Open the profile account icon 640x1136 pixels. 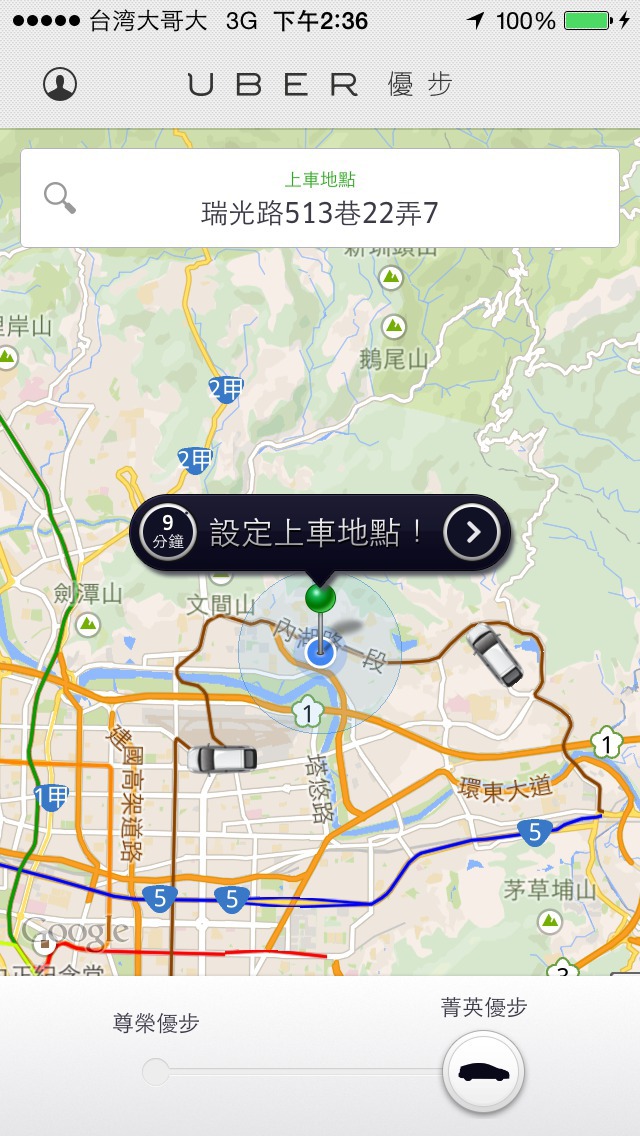pos(60,84)
